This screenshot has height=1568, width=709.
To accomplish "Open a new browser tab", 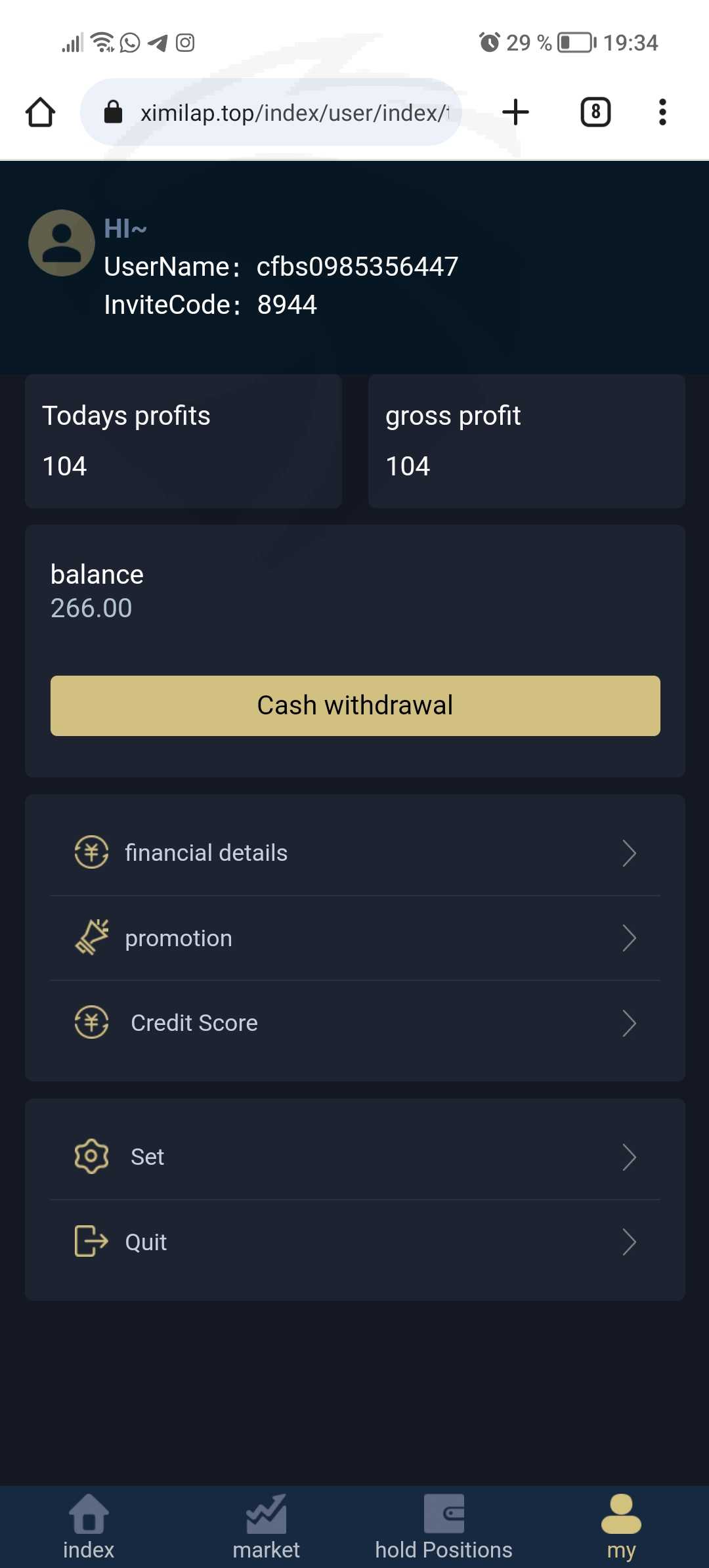I will point(515,112).
